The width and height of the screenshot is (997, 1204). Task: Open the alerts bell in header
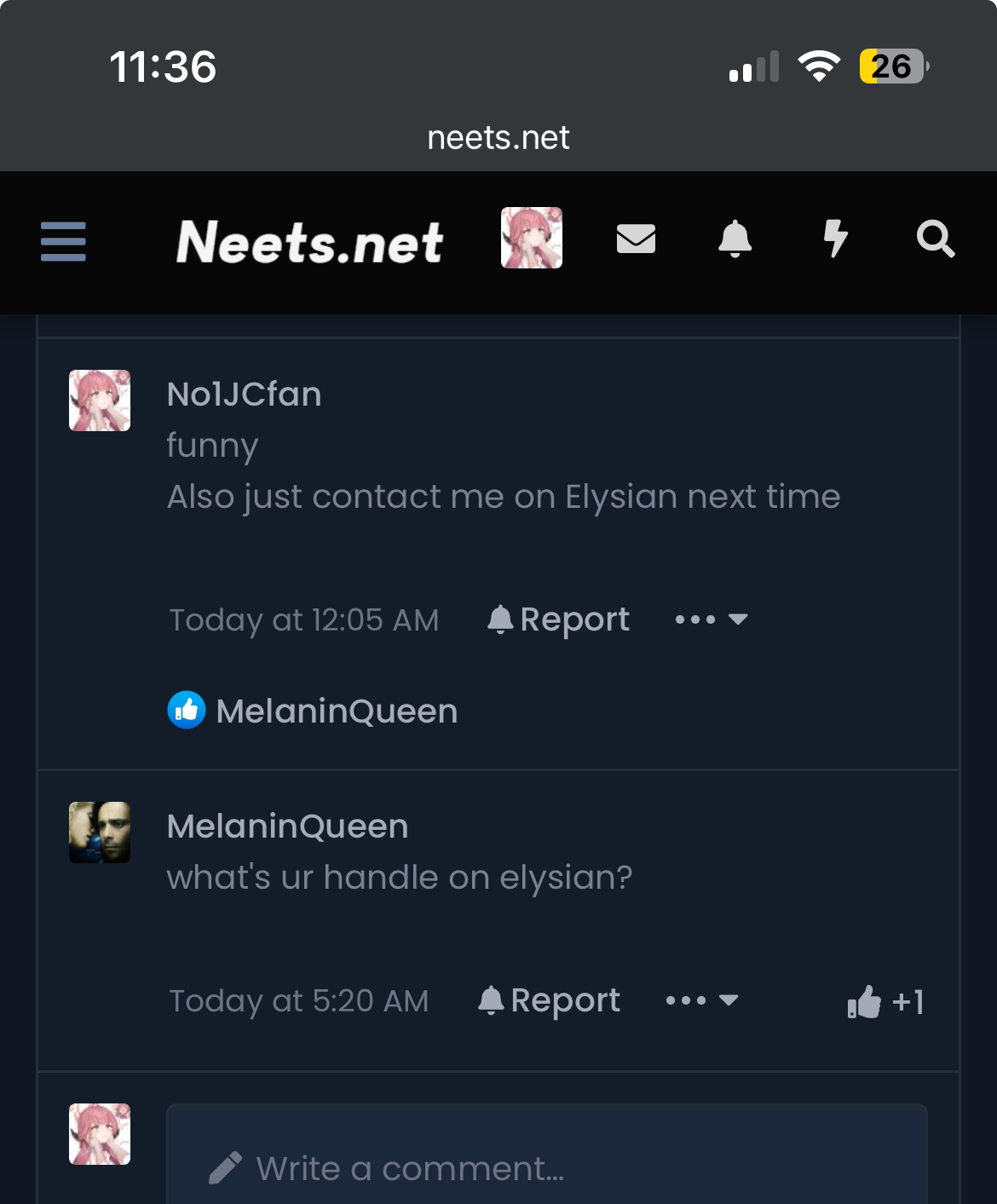pyautogui.click(x=735, y=239)
